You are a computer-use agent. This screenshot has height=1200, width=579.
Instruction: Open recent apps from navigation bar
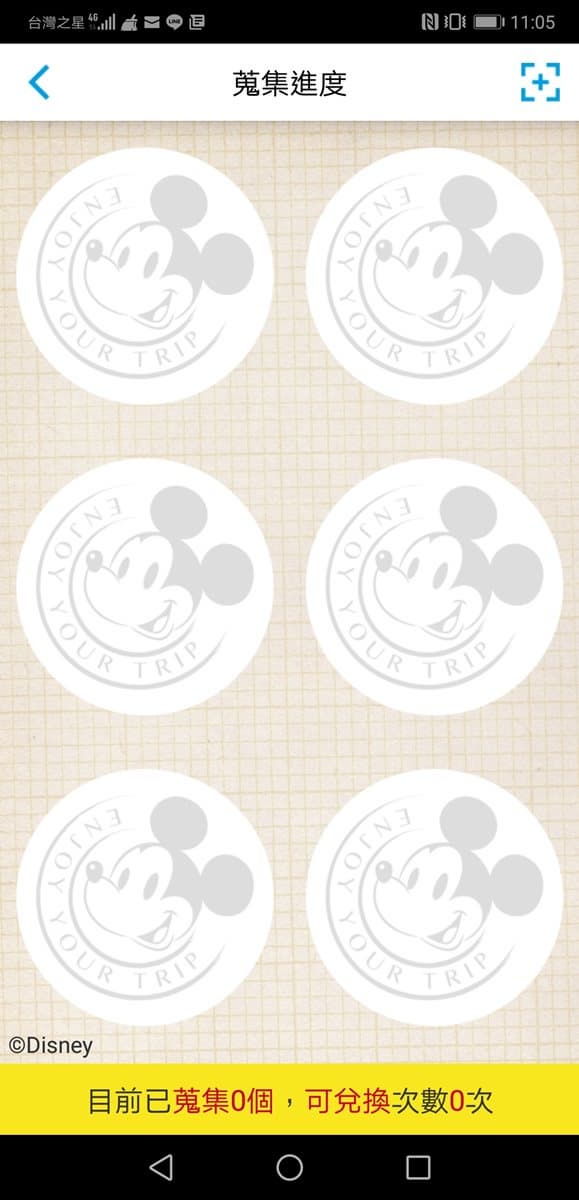click(418, 1167)
